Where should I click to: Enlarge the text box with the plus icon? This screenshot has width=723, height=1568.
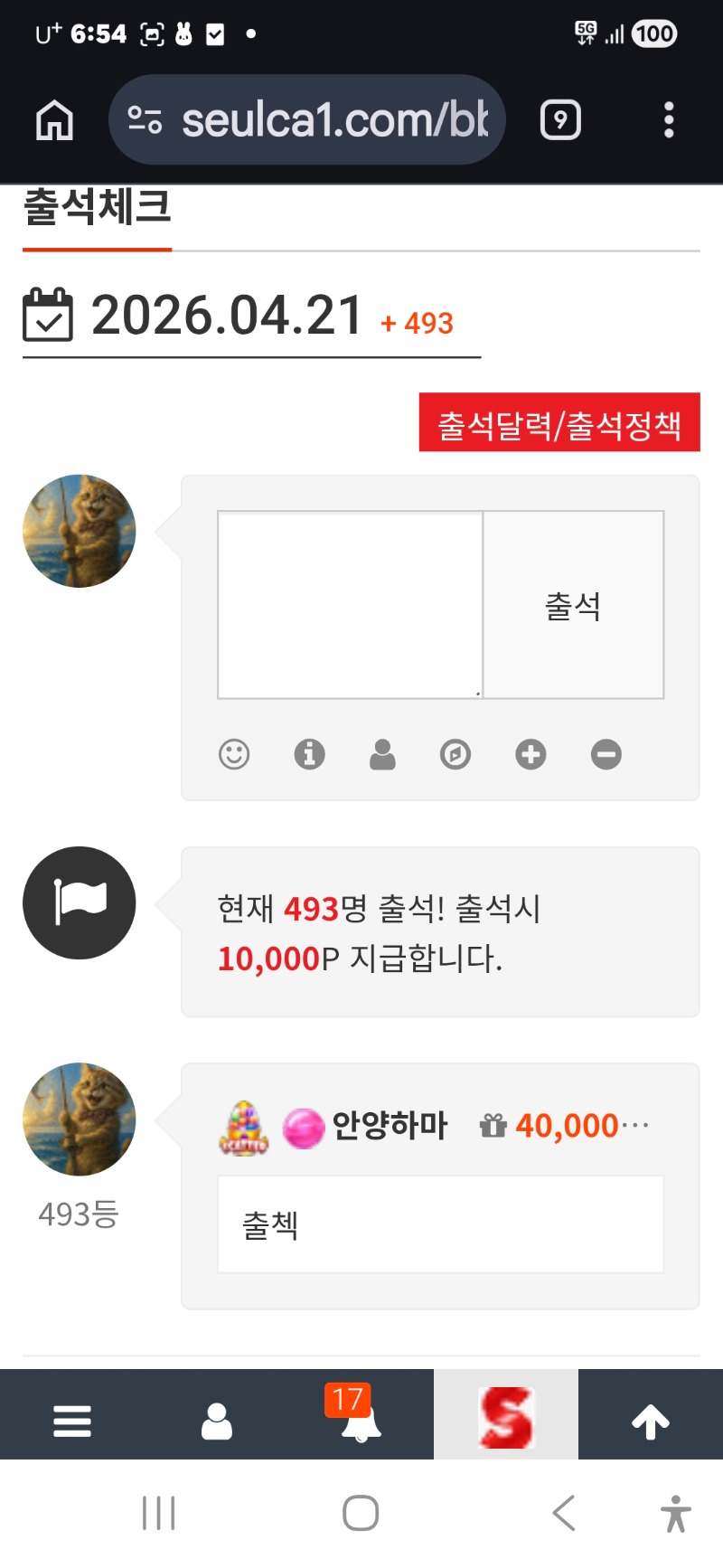point(531,754)
